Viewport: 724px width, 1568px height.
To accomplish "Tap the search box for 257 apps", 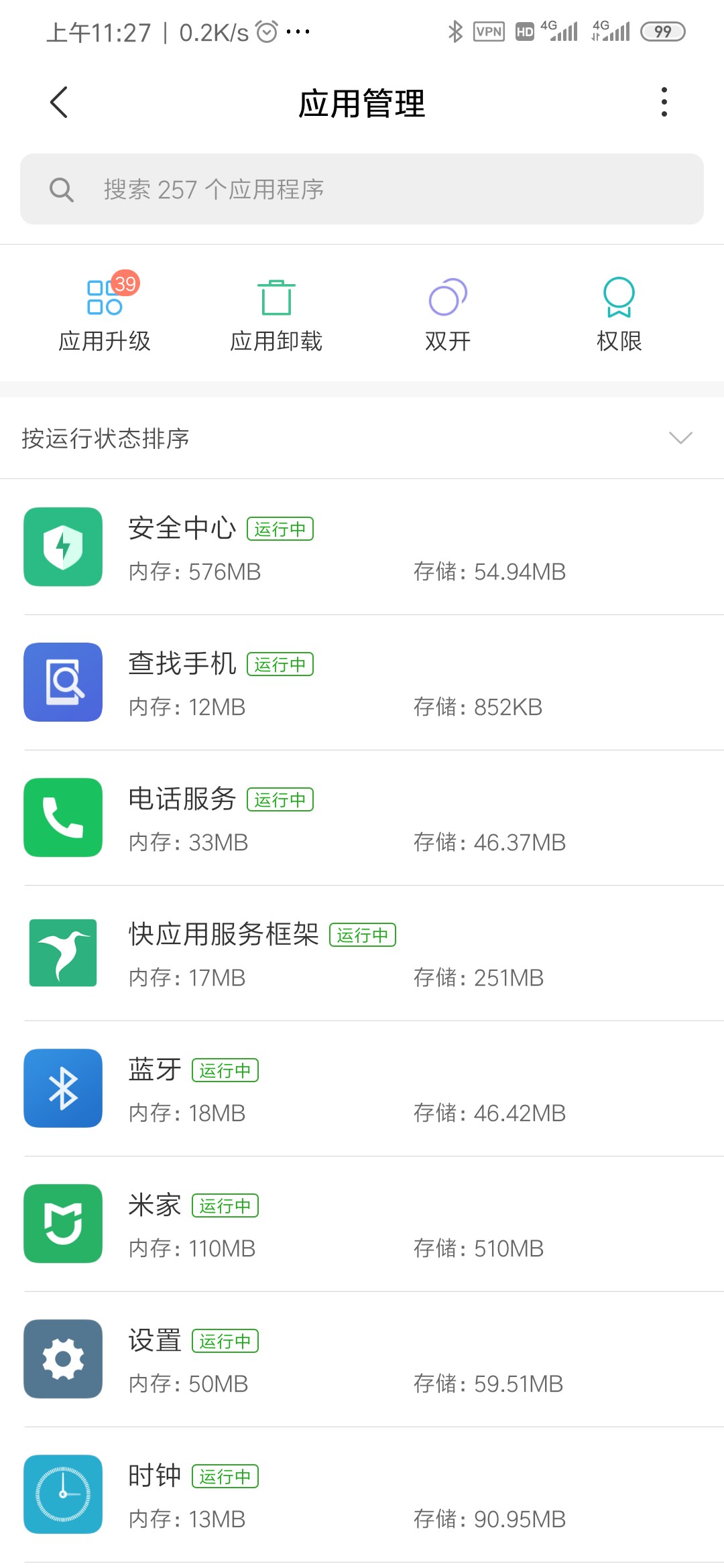I will coord(362,190).
